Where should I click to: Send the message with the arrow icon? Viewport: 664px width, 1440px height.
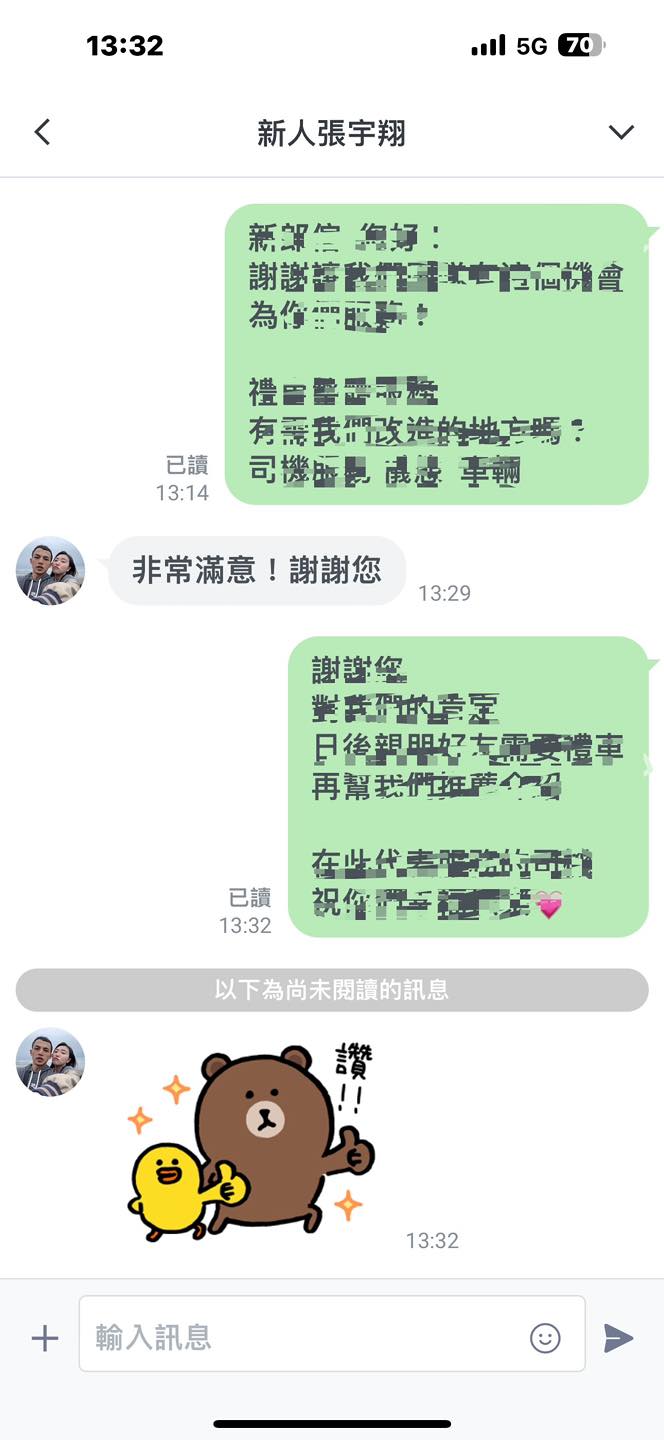618,1338
